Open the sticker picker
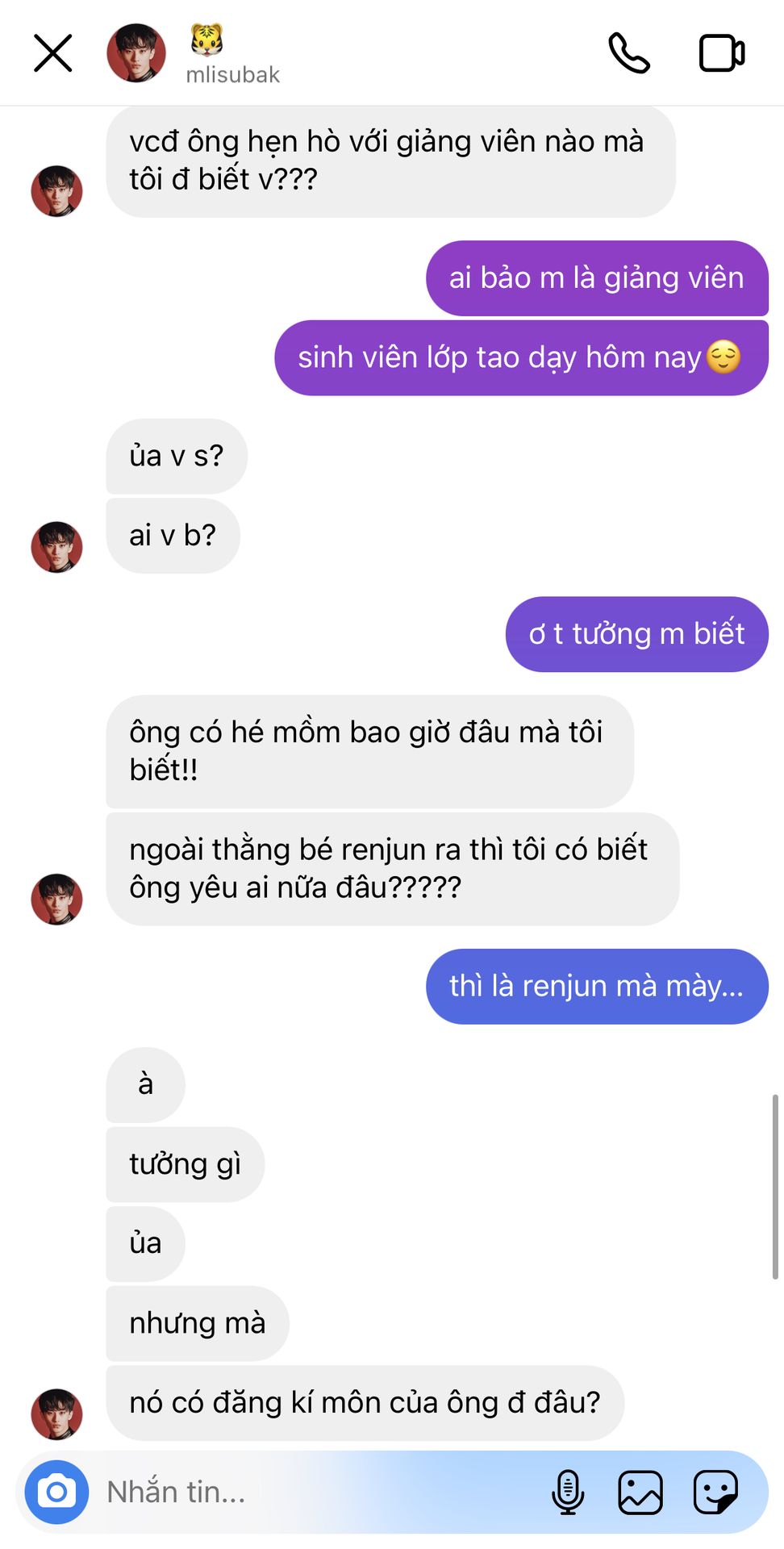This screenshot has width=784, height=1549. [715, 1492]
